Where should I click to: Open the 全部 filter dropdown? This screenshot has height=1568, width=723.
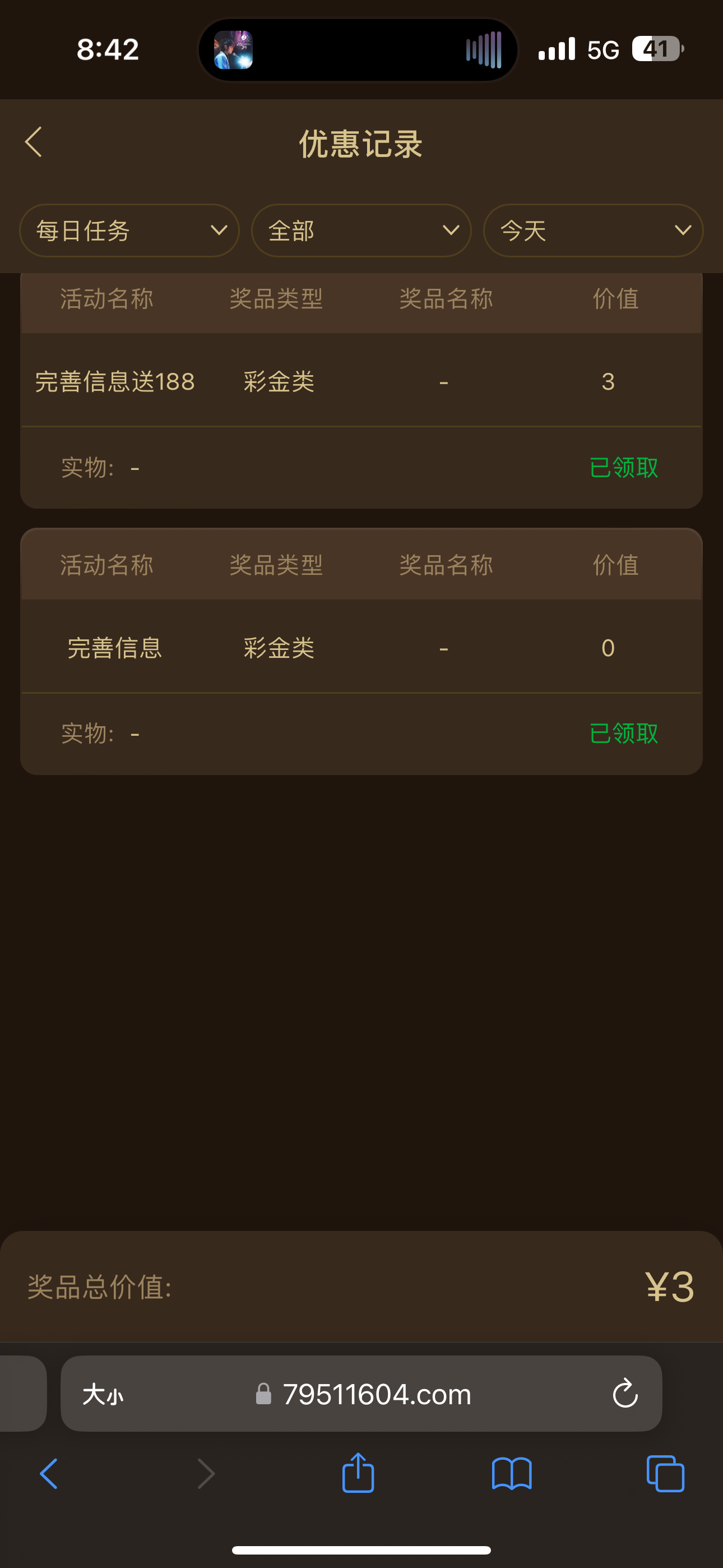(x=361, y=230)
